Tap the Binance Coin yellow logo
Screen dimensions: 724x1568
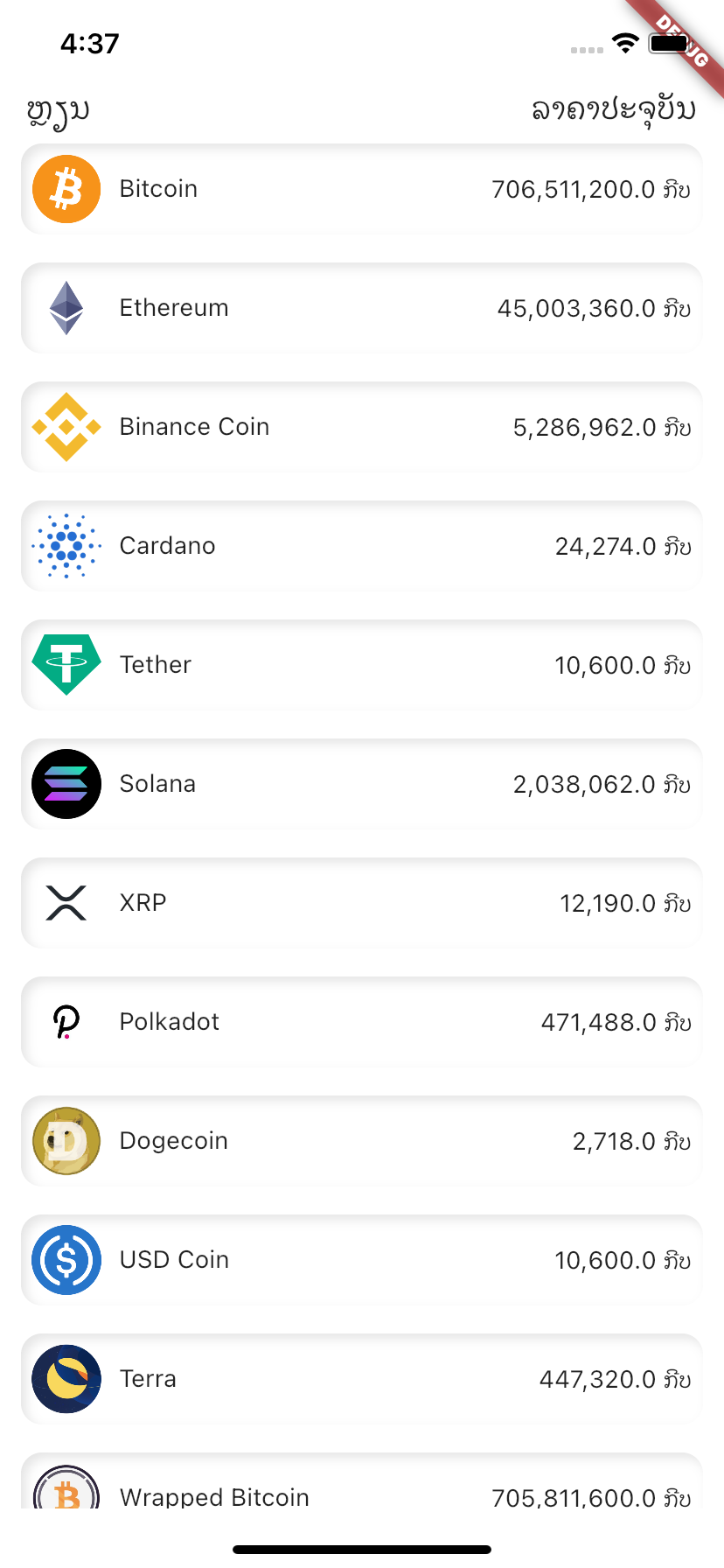click(x=66, y=426)
